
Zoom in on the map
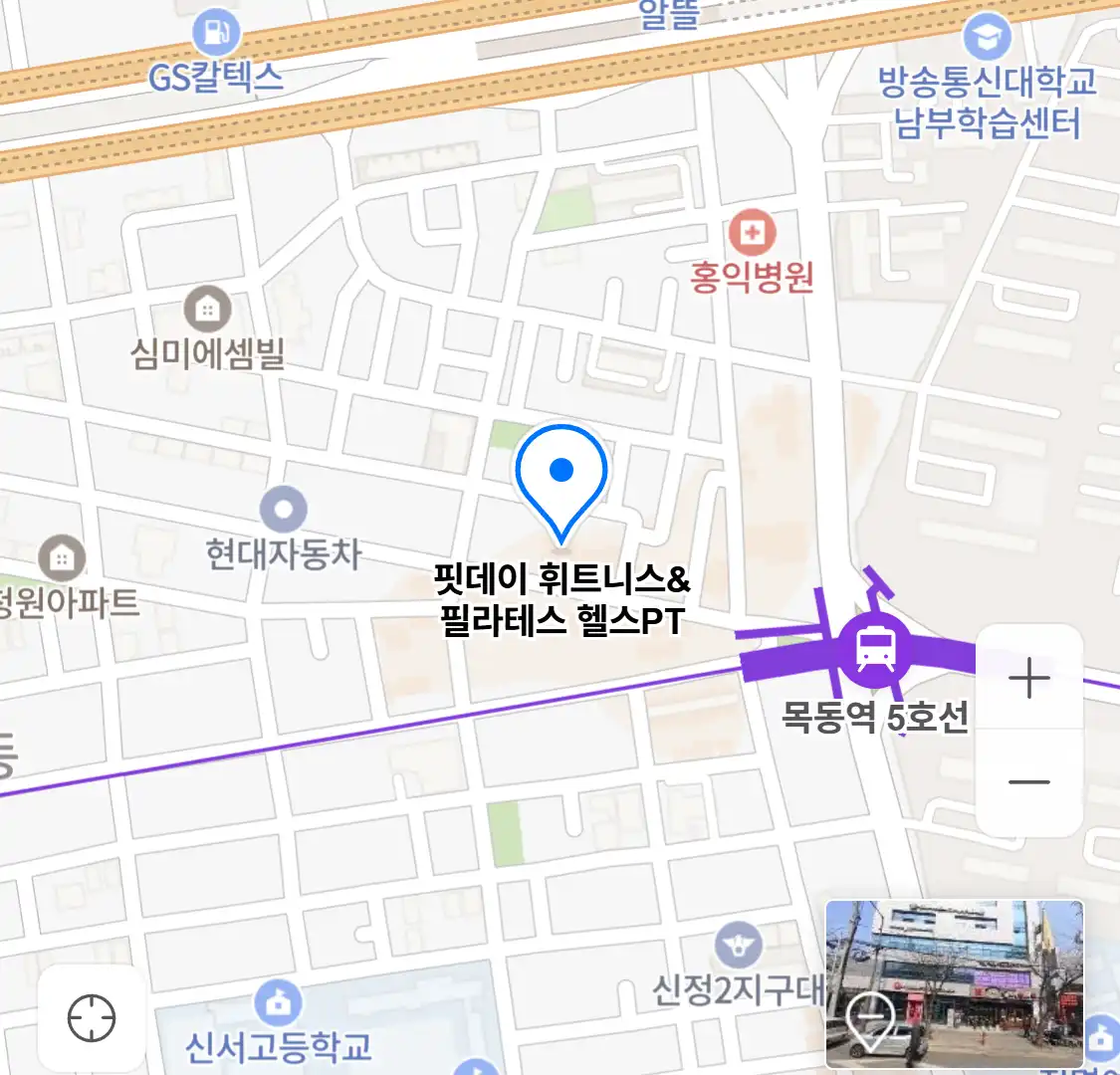click(x=1028, y=679)
